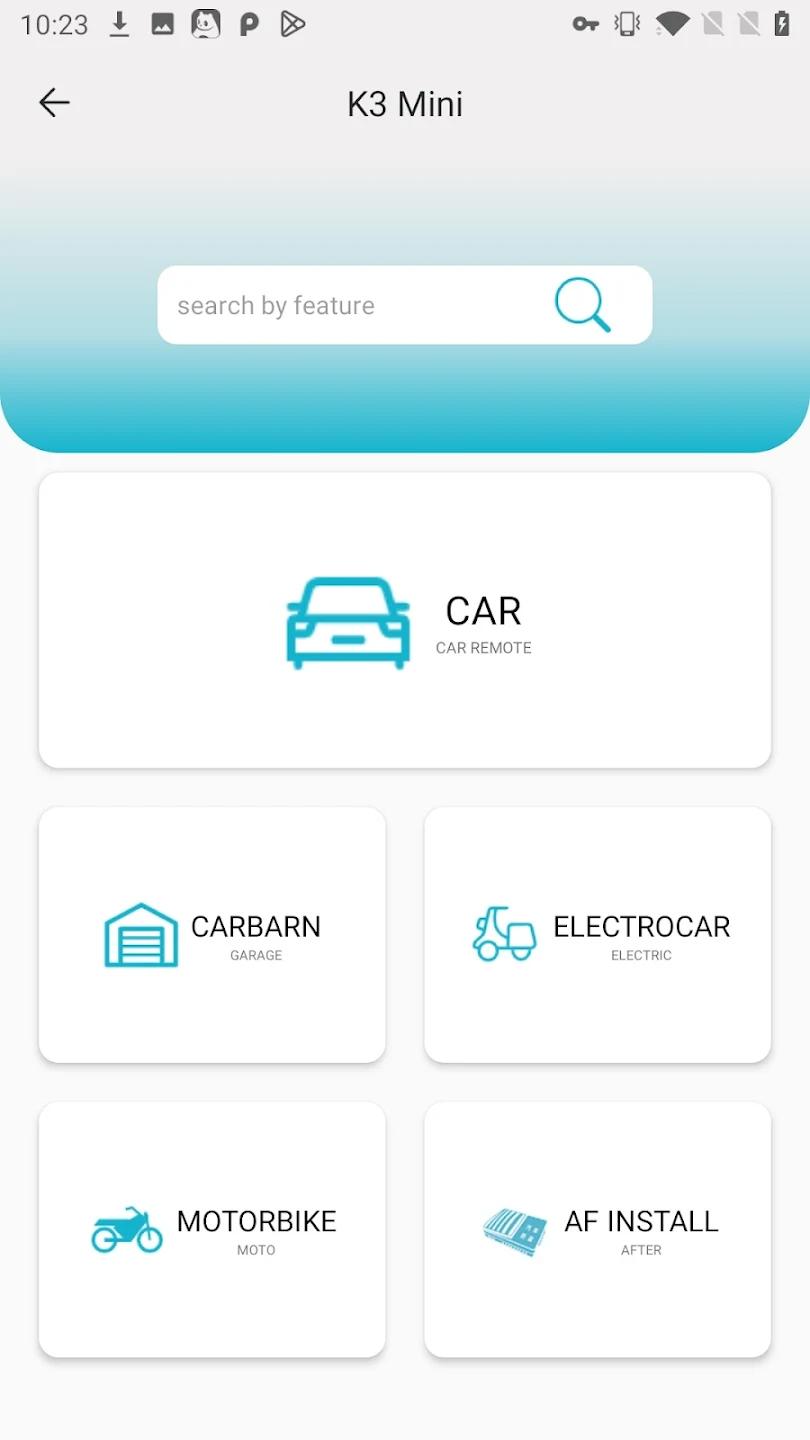Image resolution: width=810 pixels, height=1440 pixels.
Task: Tap the magnifier search icon
Action: point(581,304)
